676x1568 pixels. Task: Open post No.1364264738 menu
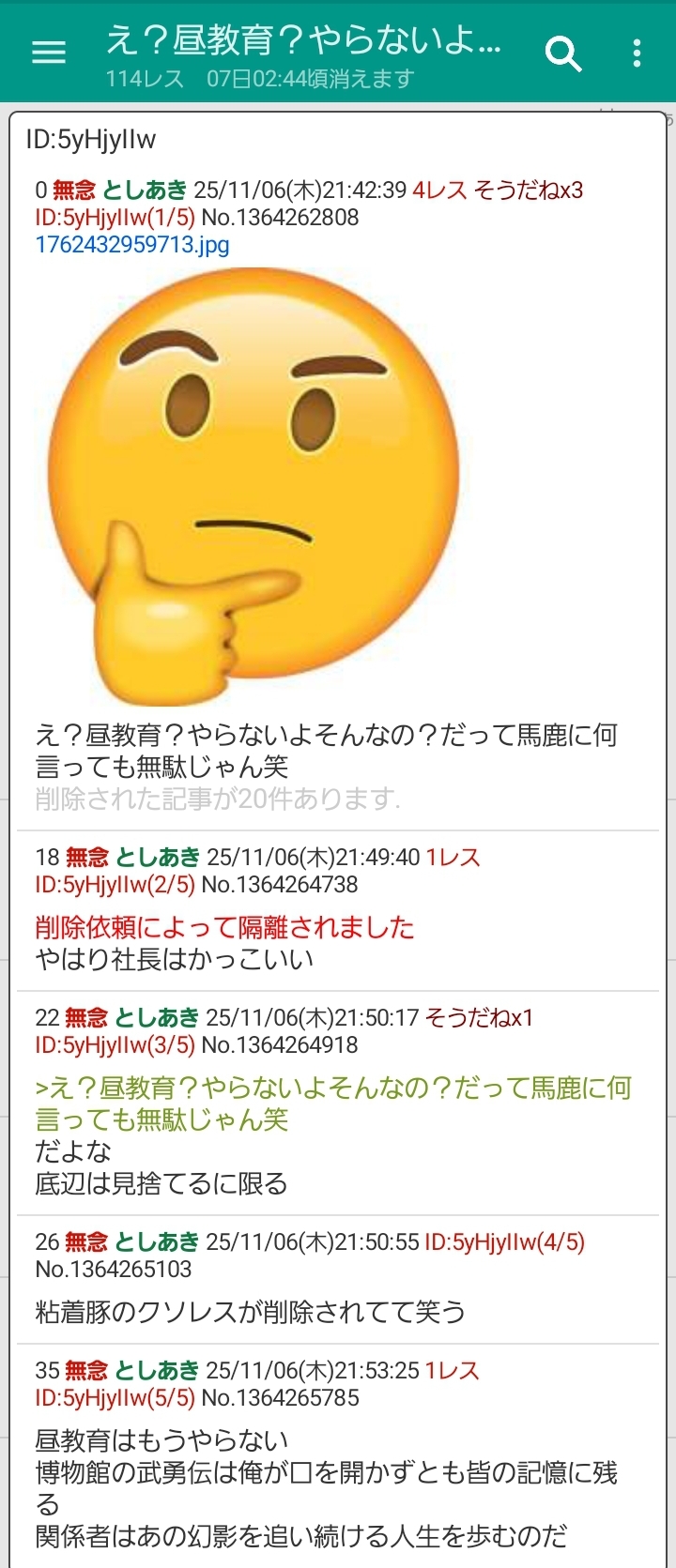280,885
